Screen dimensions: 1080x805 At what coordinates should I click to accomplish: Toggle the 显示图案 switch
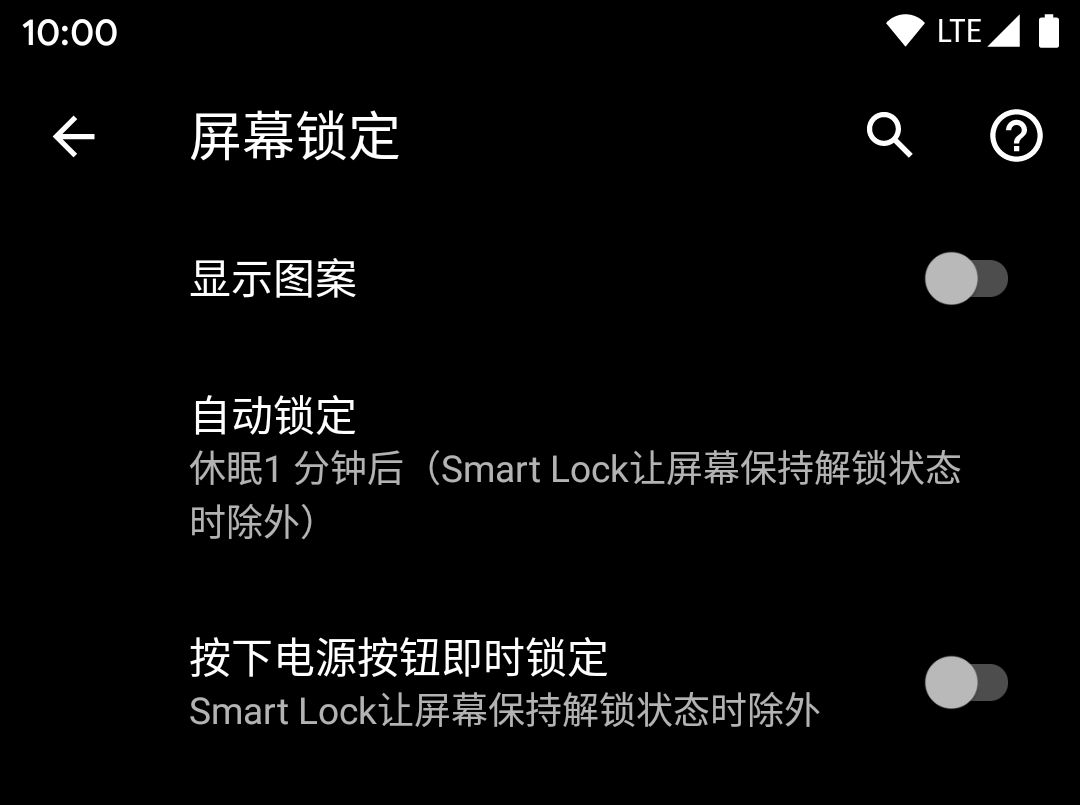965,279
